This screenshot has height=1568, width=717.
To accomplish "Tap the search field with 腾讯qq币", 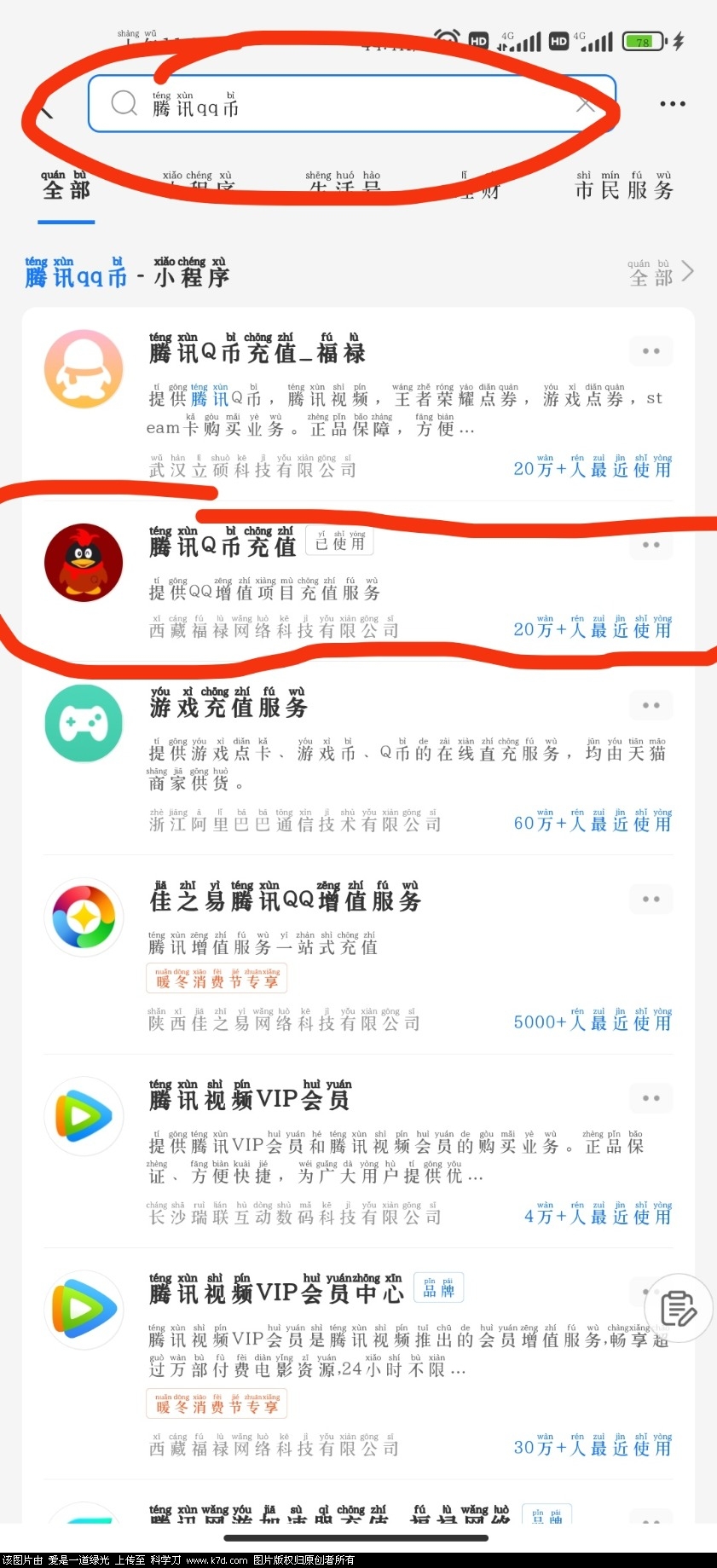I will (341, 104).
